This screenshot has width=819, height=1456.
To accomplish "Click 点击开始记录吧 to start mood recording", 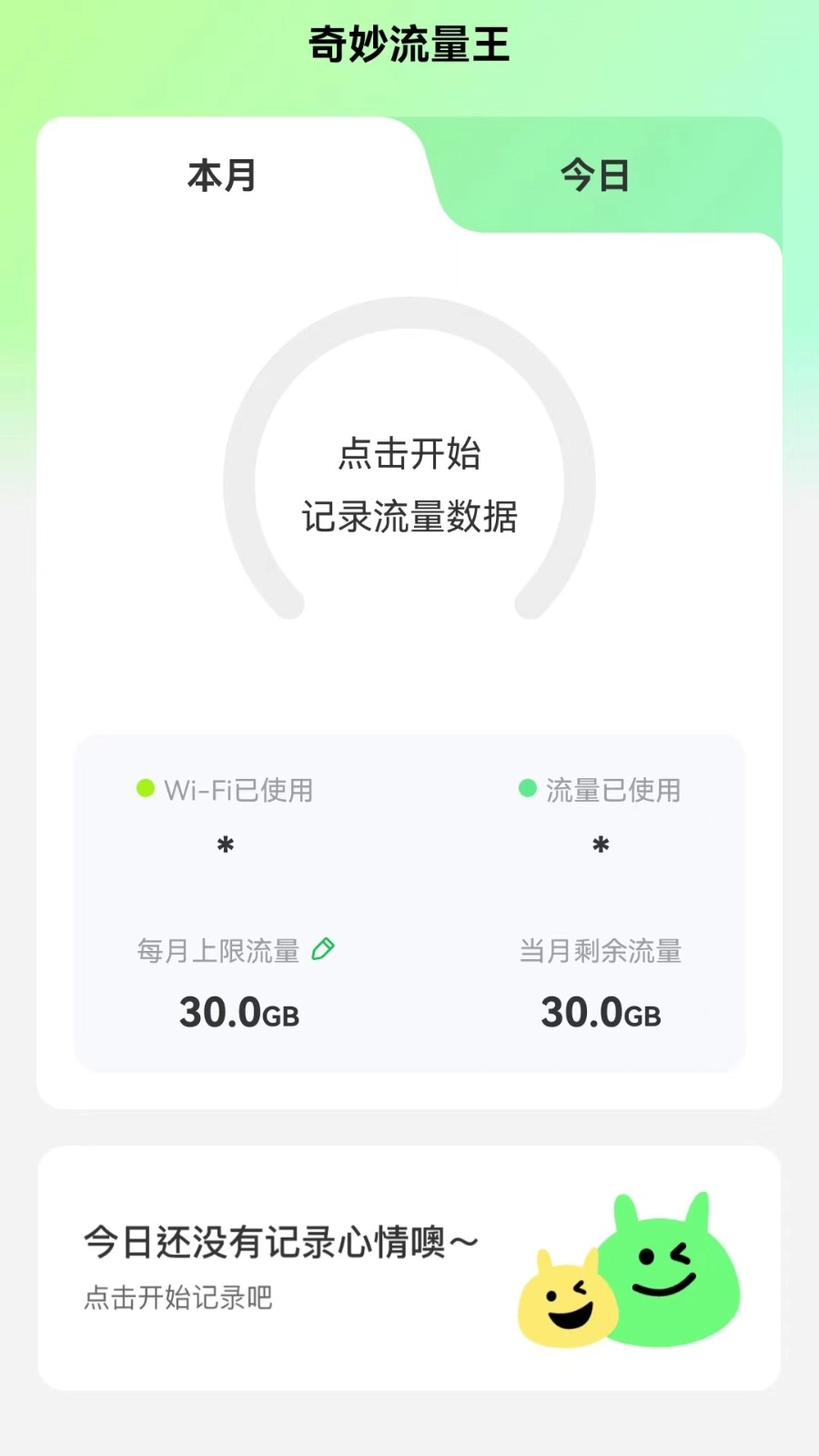I will (x=177, y=1299).
